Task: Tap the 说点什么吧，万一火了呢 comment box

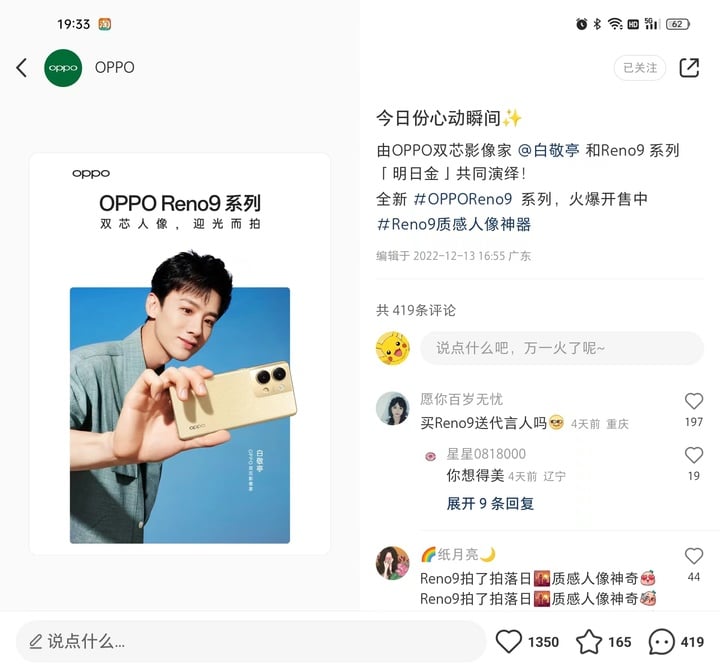Action: [x=560, y=348]
